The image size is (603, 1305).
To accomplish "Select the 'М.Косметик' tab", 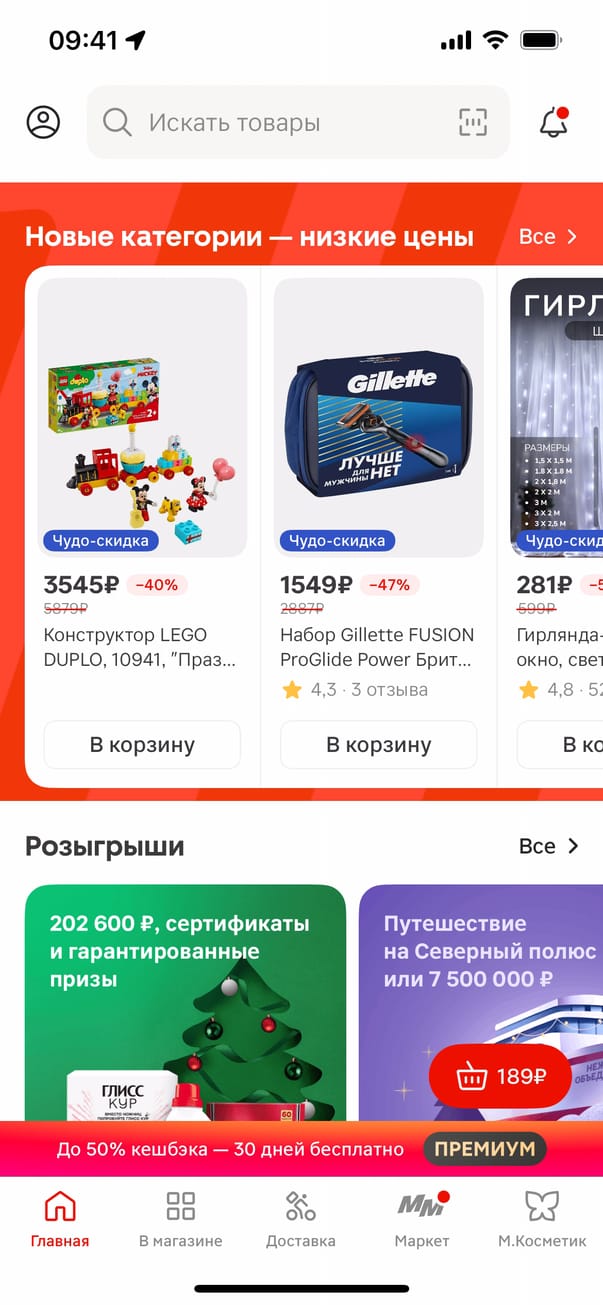I will [542, 1220].
